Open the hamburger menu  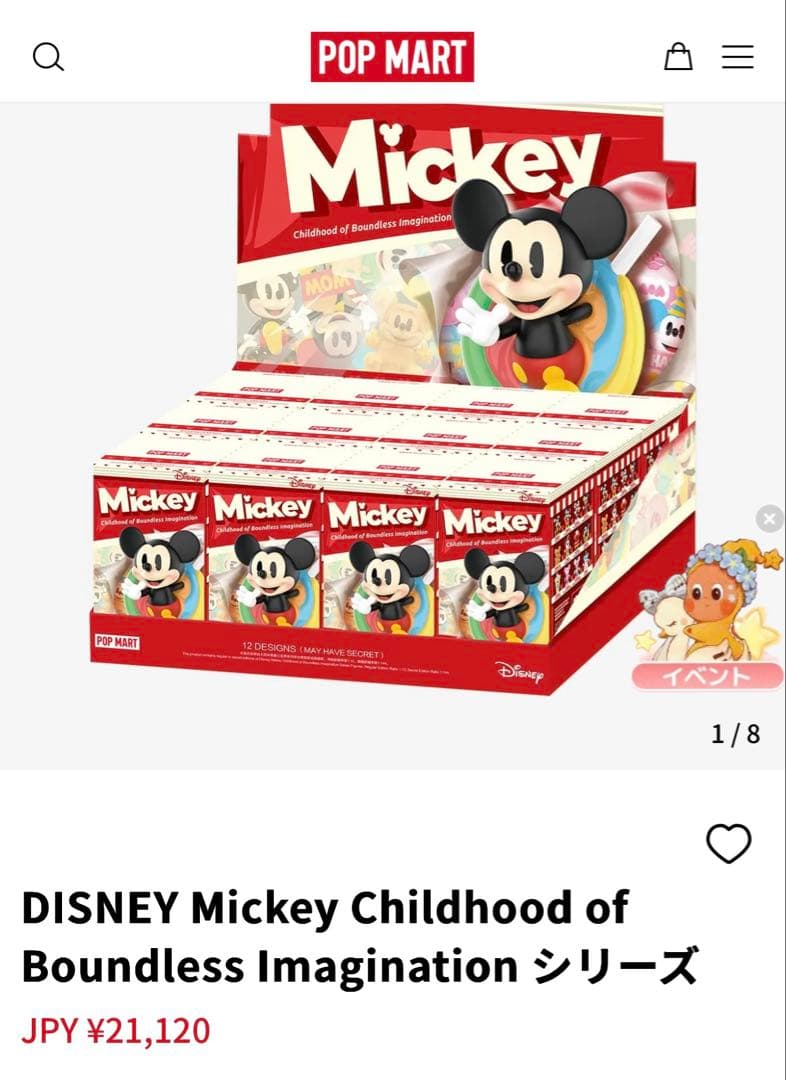coord(737,57)
